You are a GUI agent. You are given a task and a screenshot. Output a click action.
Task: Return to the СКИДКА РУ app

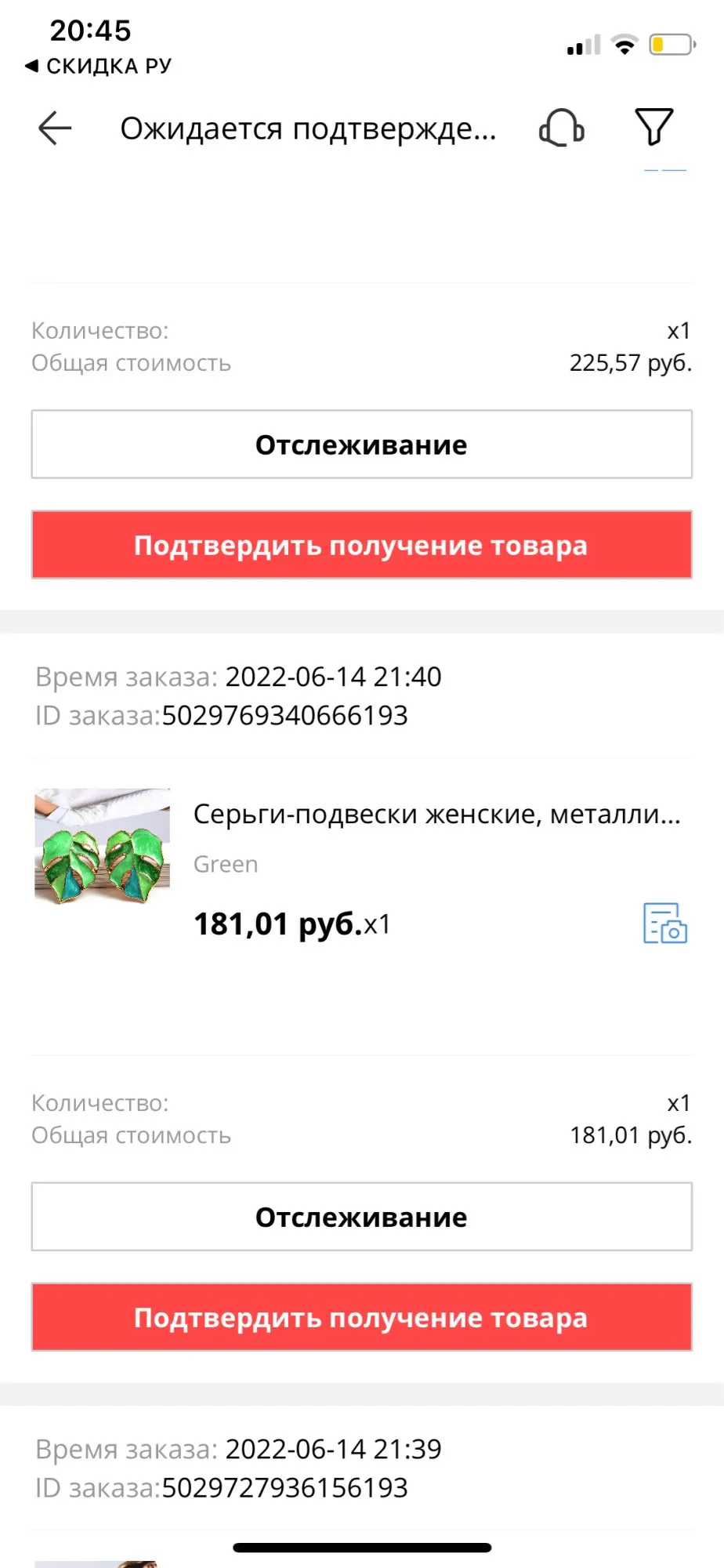point(99,66)
